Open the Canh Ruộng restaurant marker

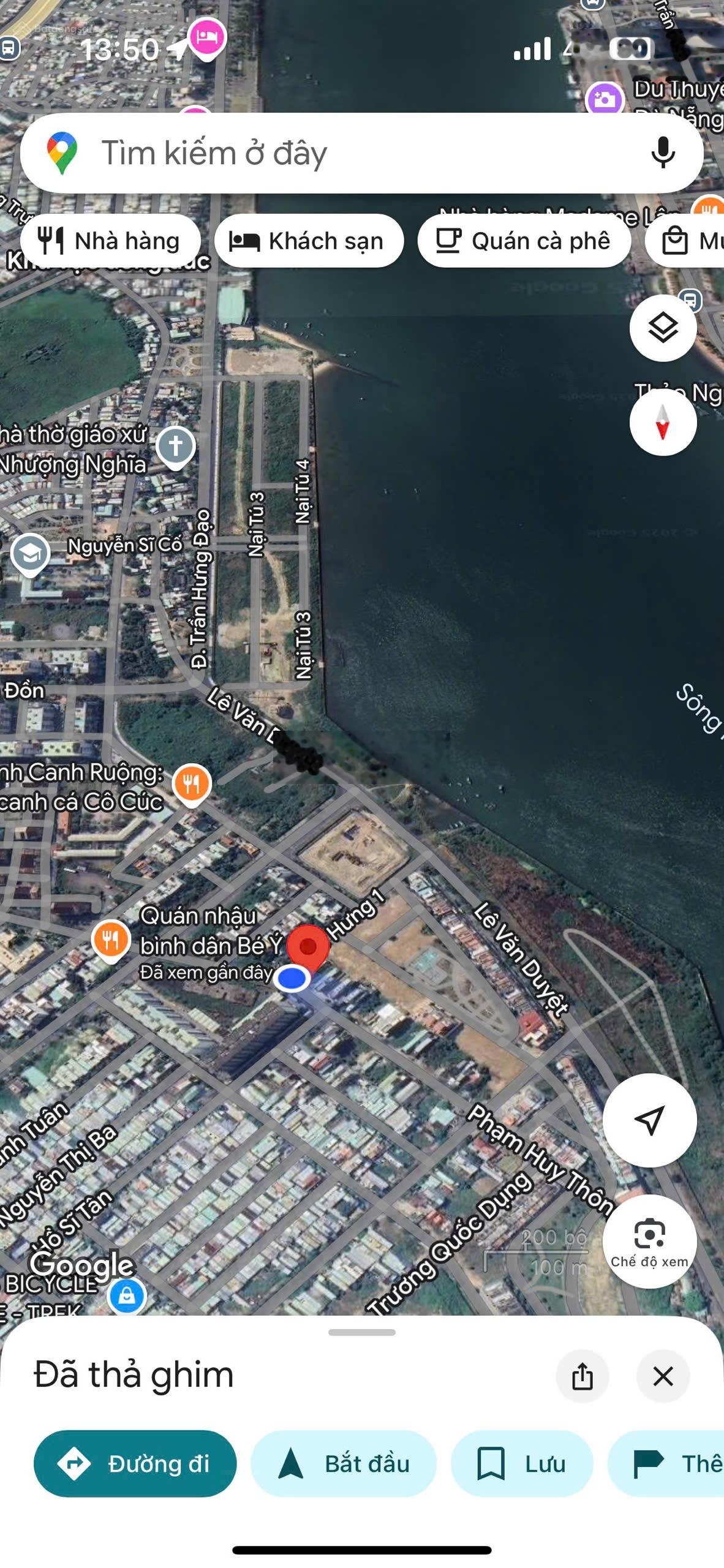pos(192,783)
